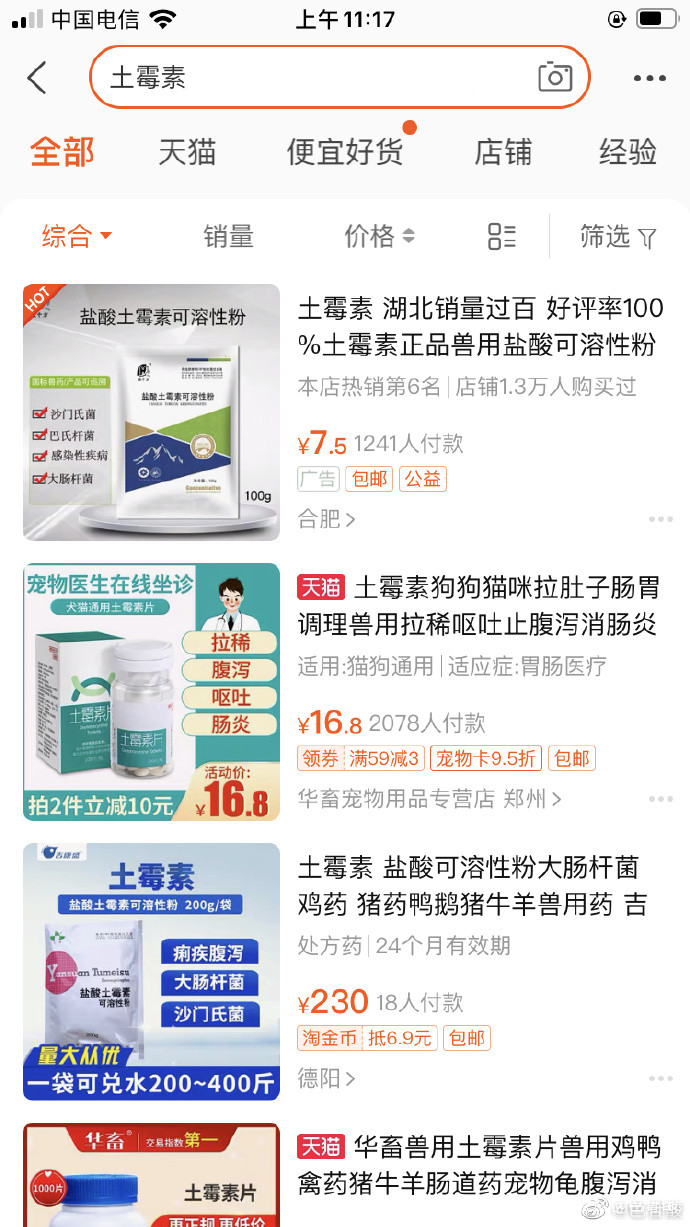
Task: Switch to the 天猫 tab
Action: click(187, 153)
